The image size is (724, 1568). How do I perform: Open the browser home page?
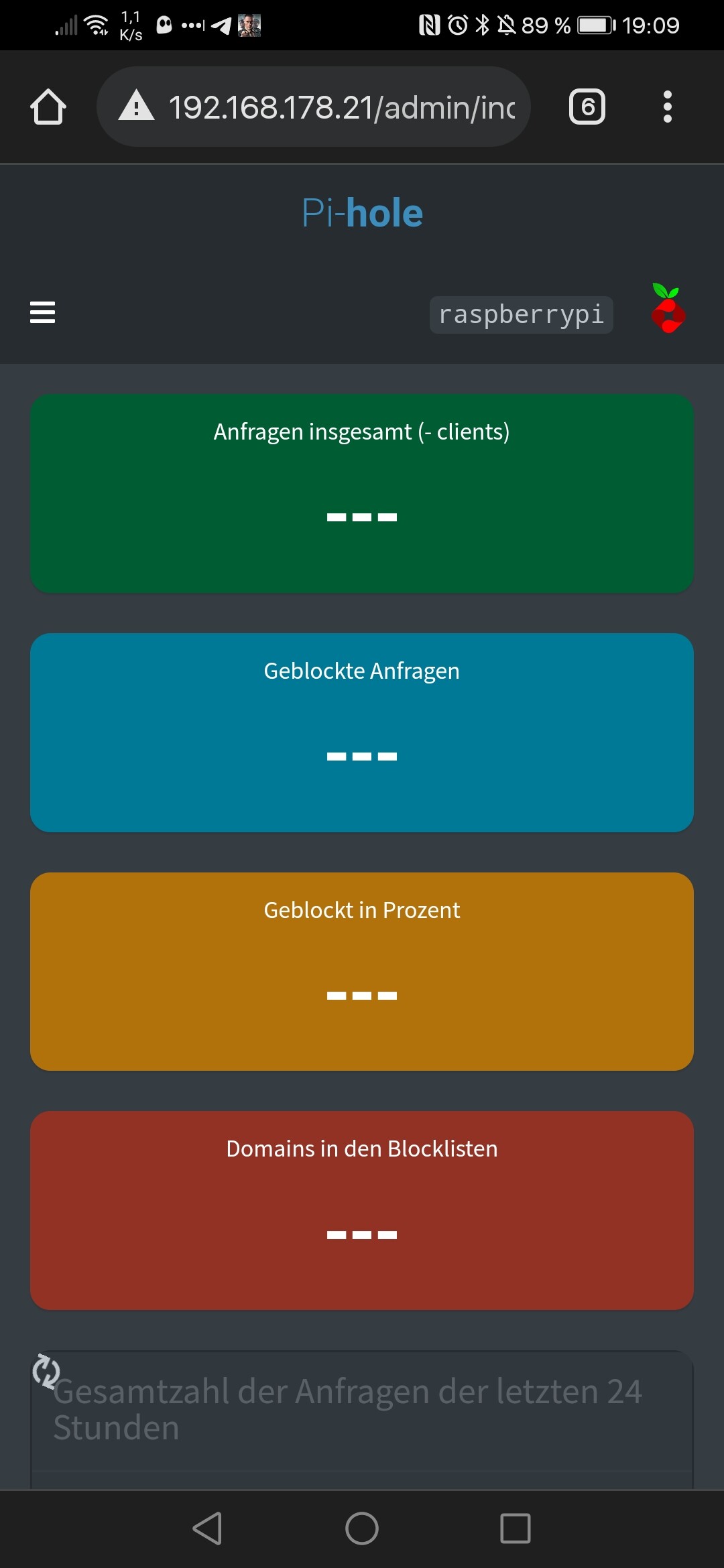48,107
